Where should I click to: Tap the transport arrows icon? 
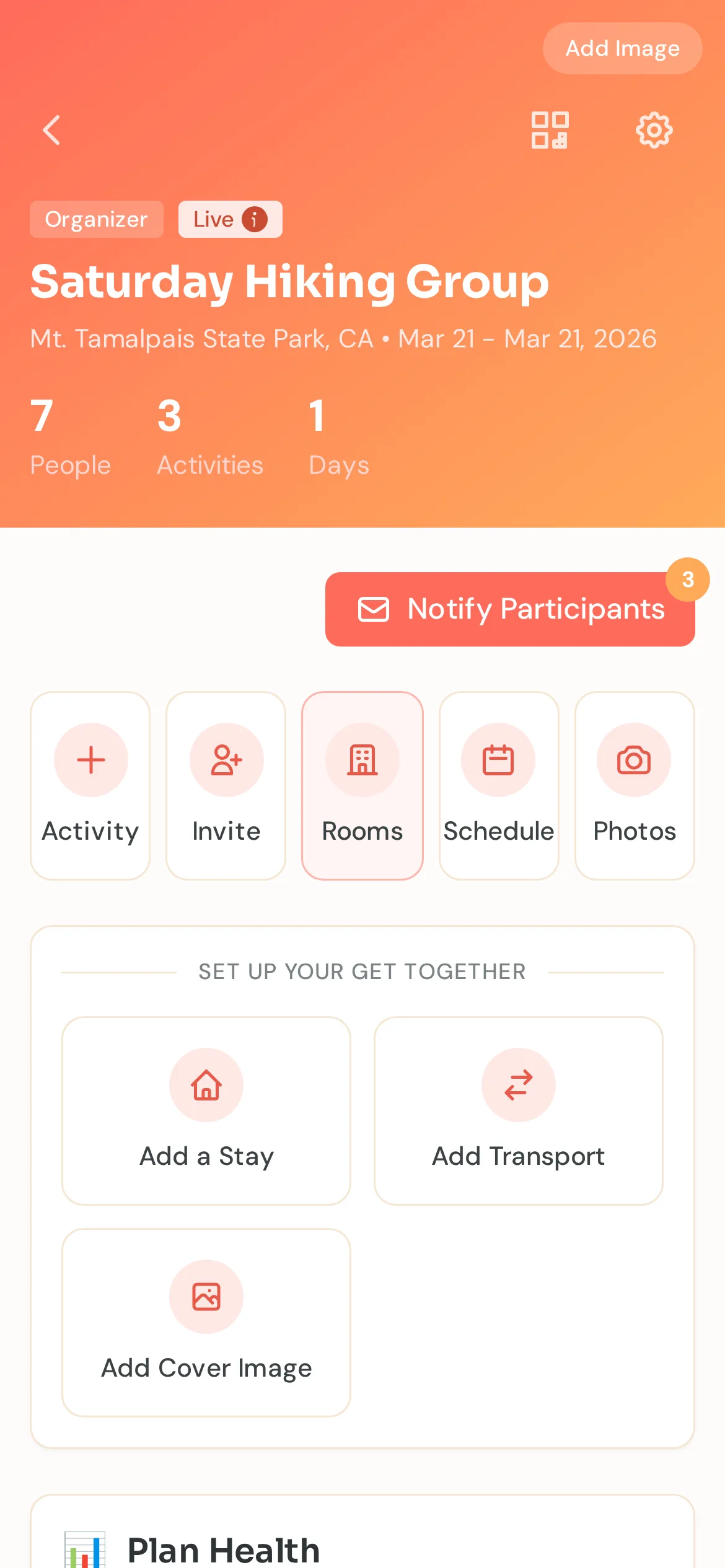click(519, 1086)
